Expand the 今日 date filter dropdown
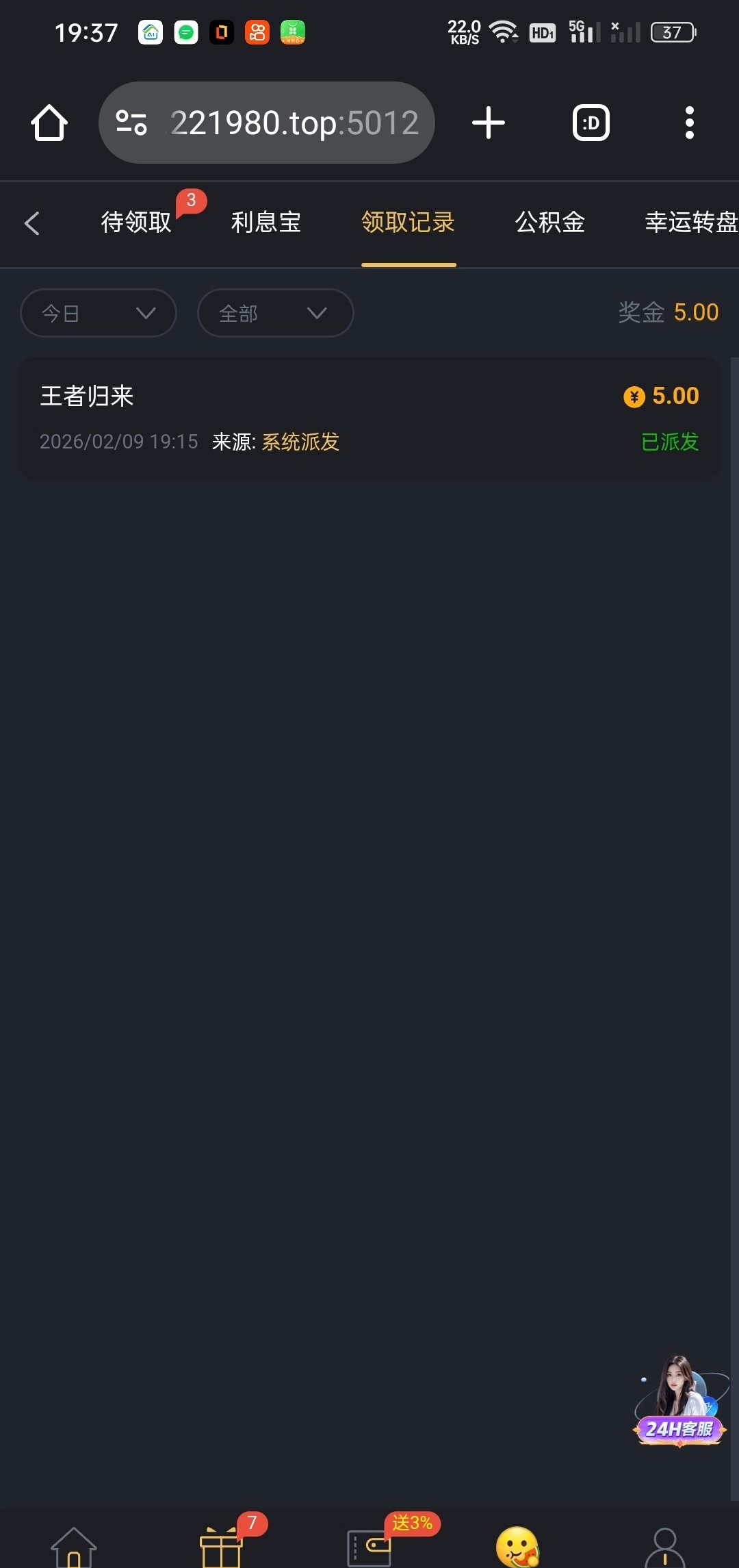The height and width of the screenshot is (1568, 739). point(99,313)
